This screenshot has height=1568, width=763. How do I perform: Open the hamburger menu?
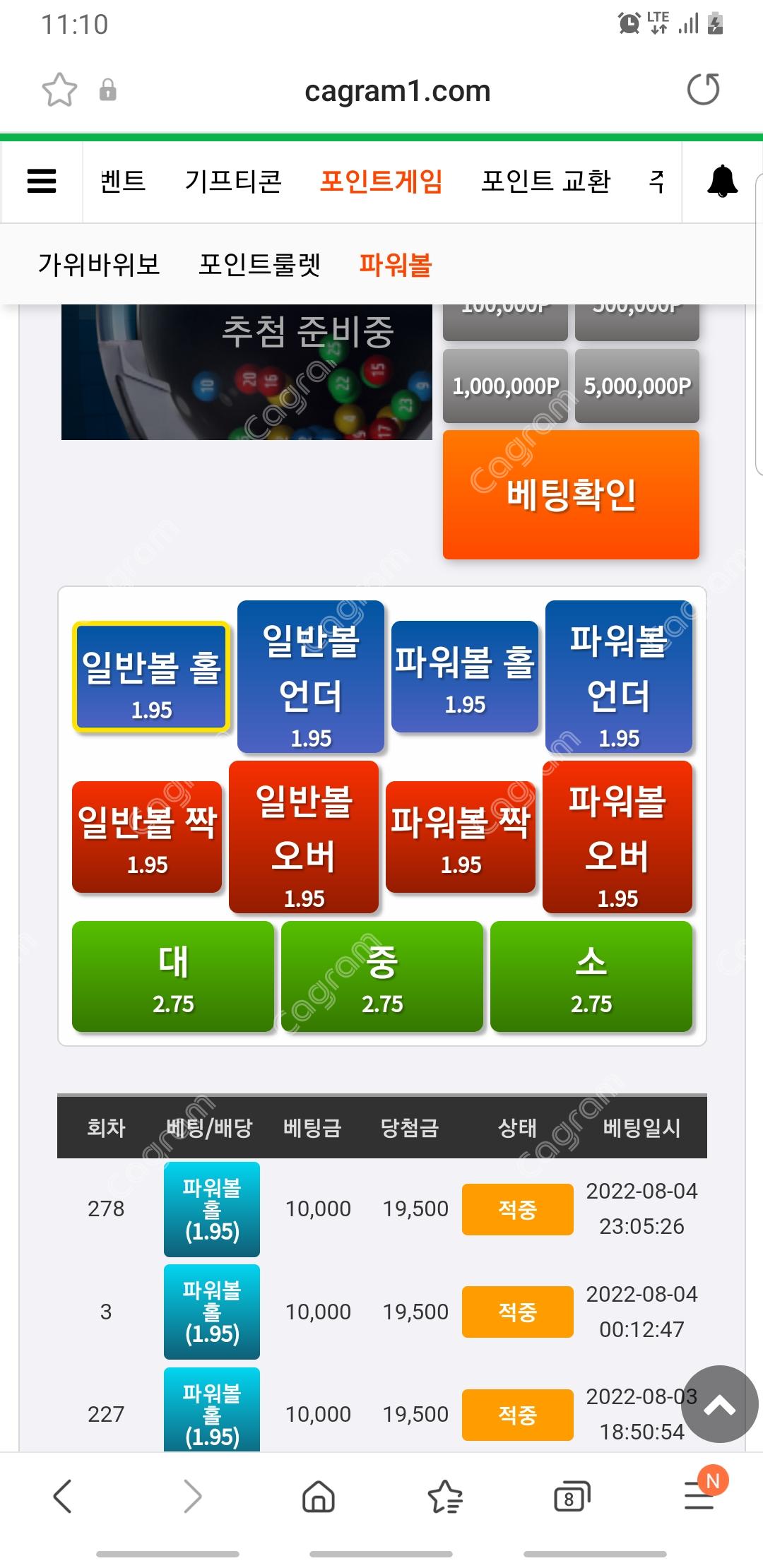click(x=42, y=182)
